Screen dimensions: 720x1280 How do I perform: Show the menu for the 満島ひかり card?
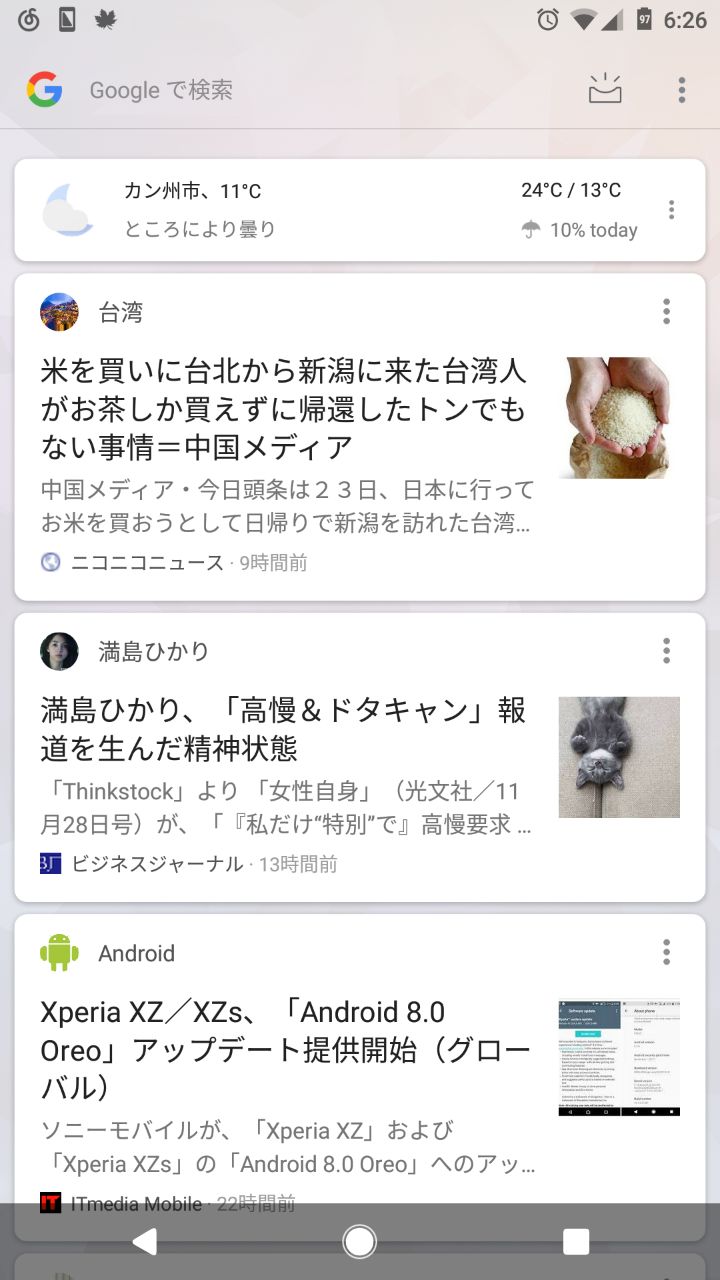[666, 651]
